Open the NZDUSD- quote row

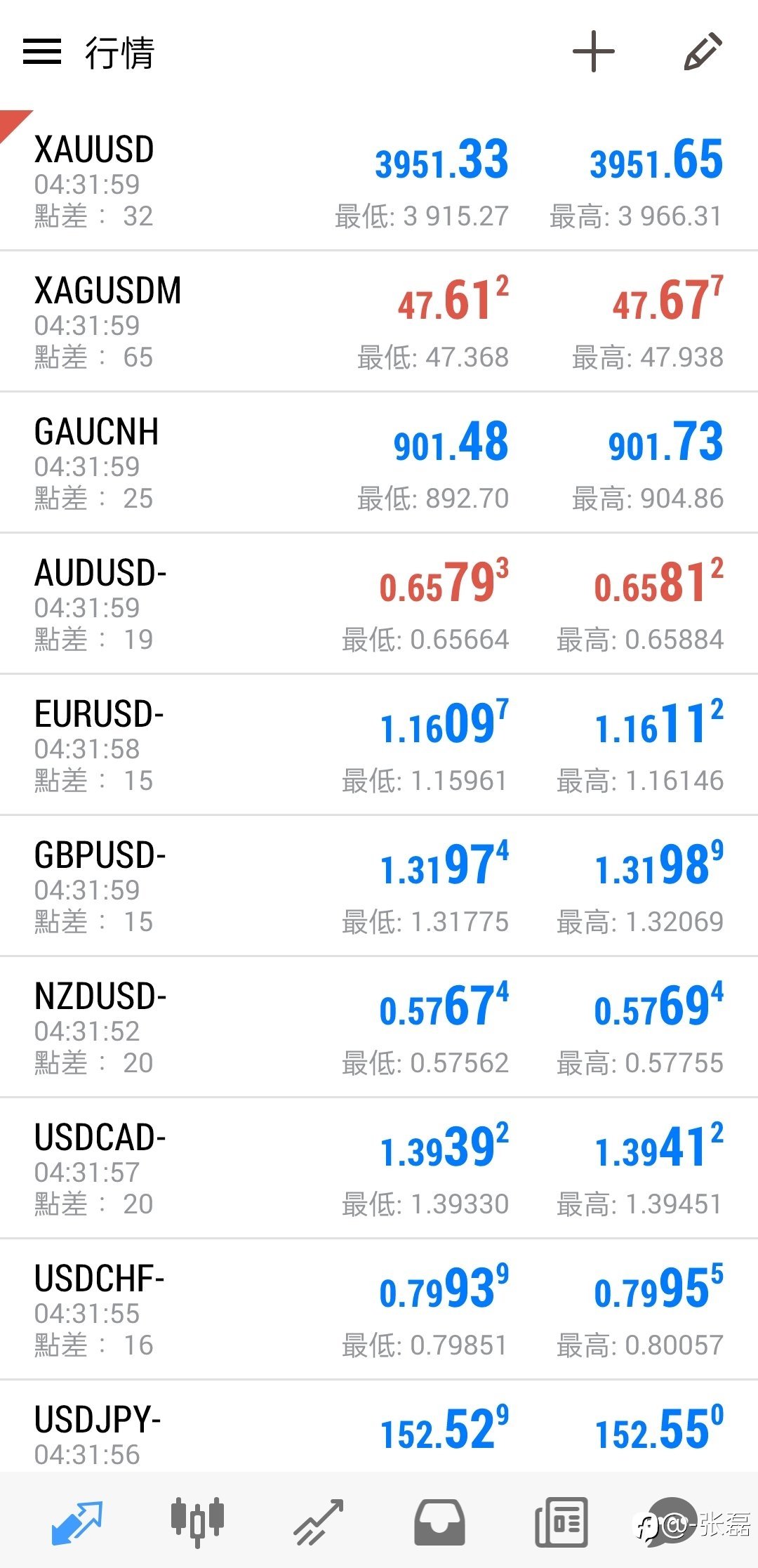point(379,1028)
